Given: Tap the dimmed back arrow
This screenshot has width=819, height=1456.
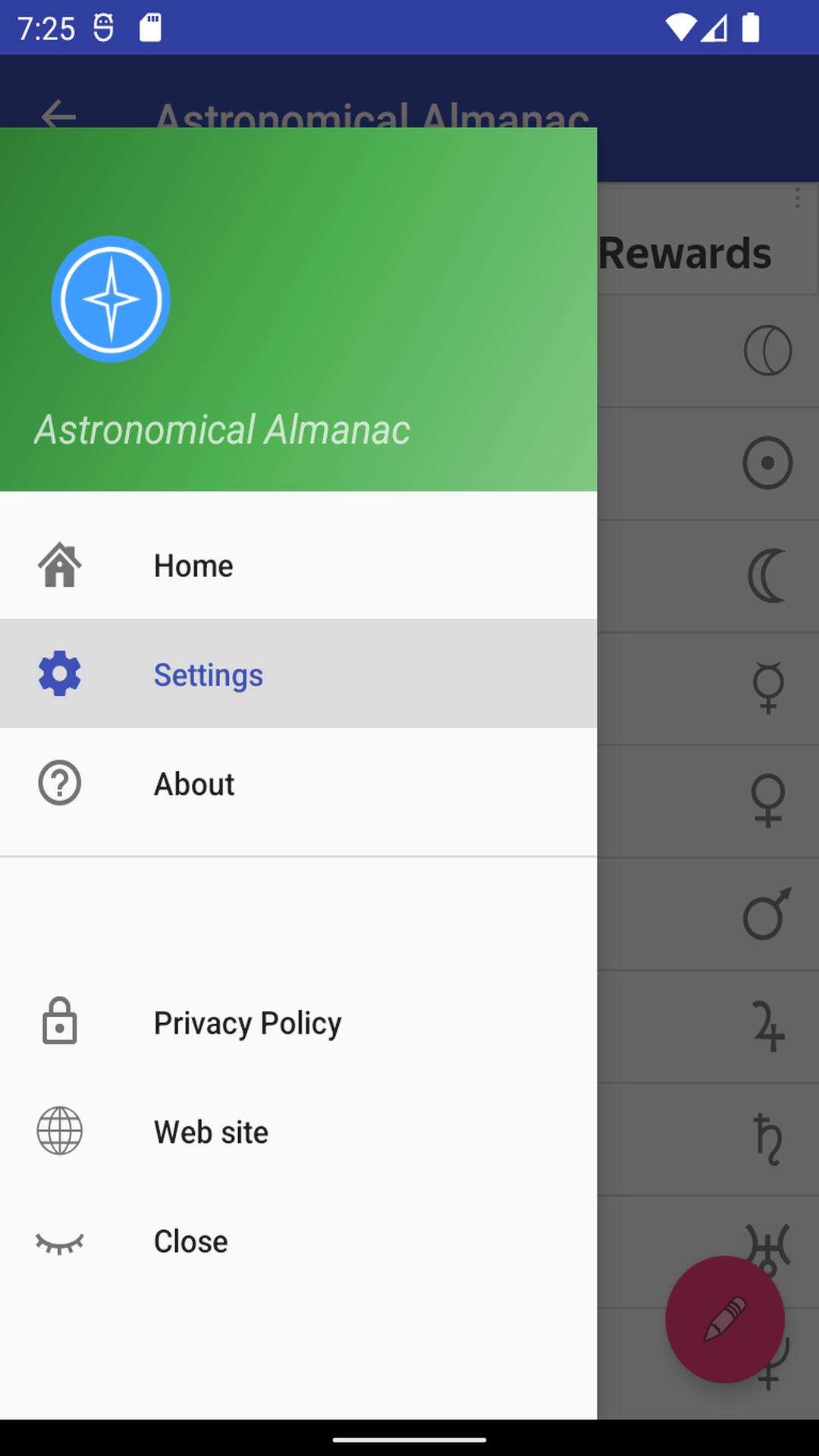Looking at the screenshot, I should coord(58,116).
